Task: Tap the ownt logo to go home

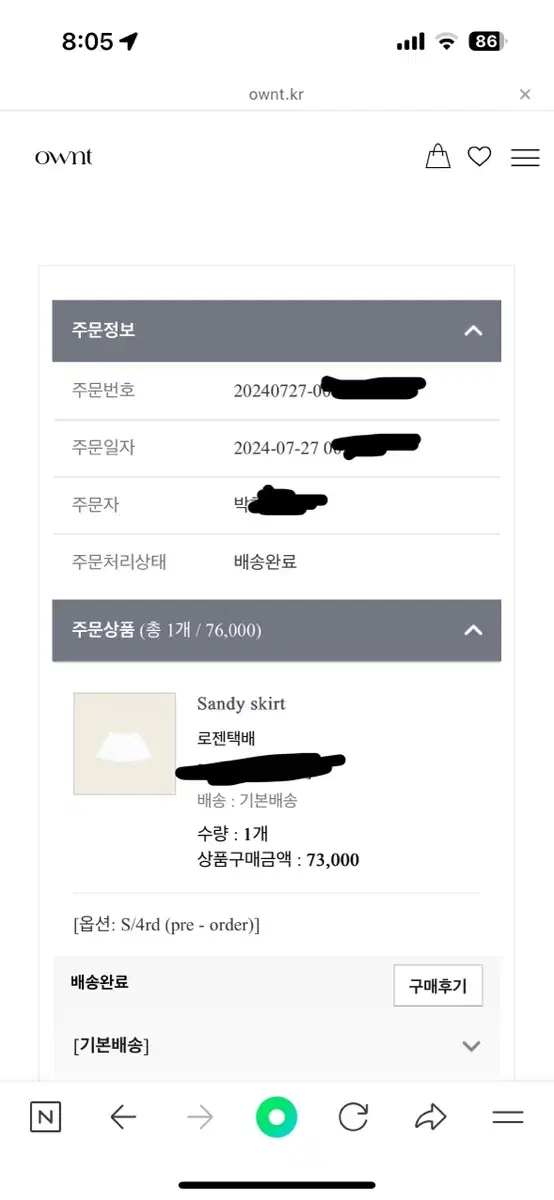Action: tap(63, 157)
